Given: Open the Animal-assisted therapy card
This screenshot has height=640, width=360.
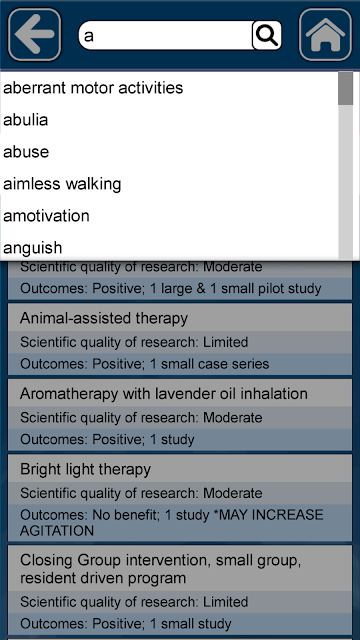Looking at the screenshot, I should [180, 339].
